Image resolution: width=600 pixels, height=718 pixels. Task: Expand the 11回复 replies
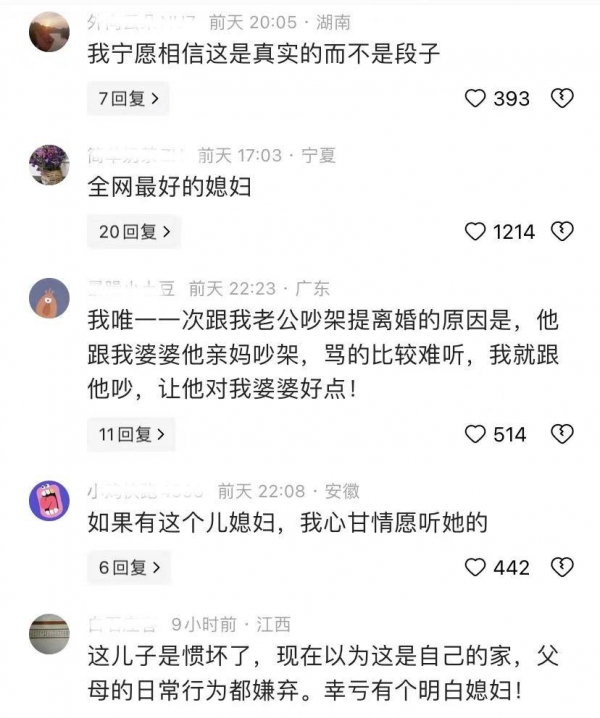[131, 434]
